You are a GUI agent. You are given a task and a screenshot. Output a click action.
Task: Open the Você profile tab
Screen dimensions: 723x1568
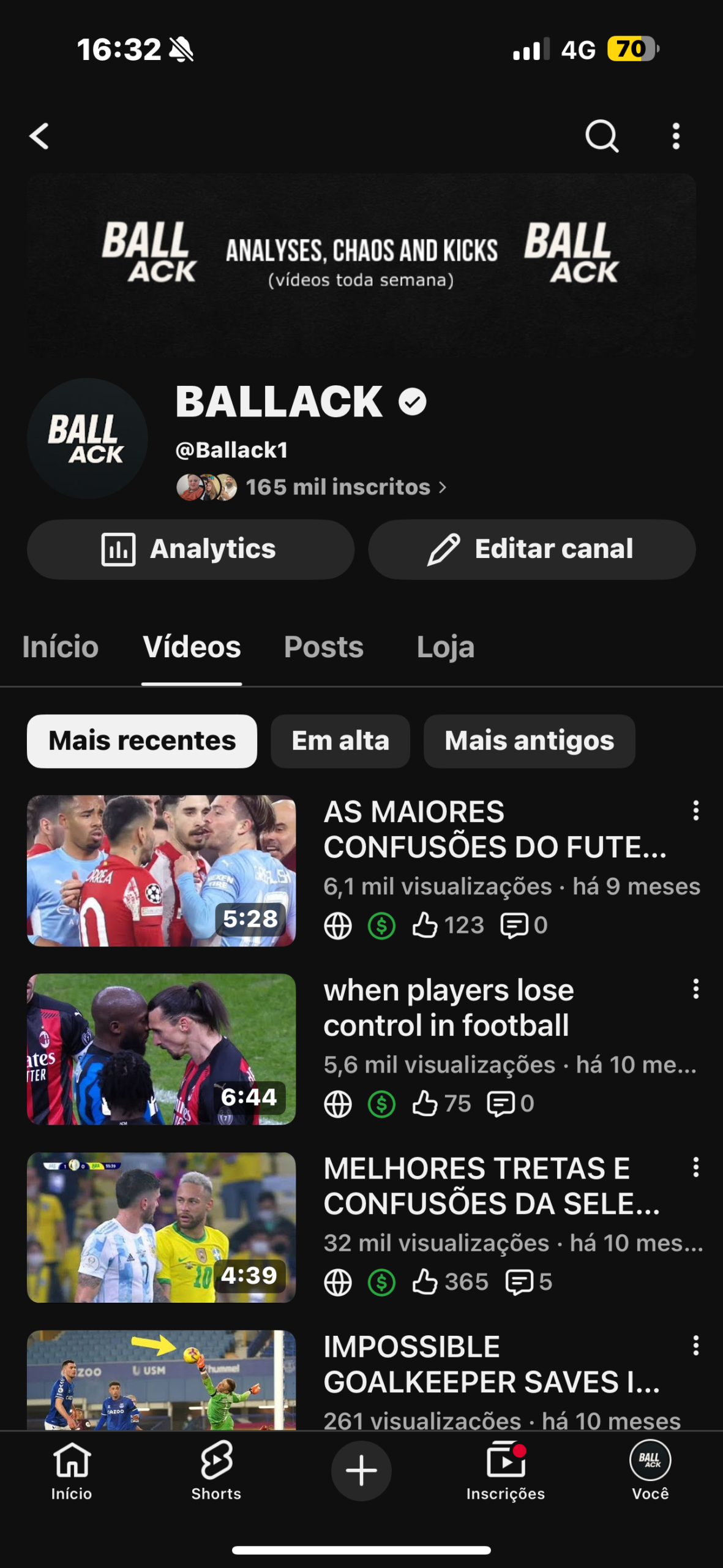tap(650, 1470)
